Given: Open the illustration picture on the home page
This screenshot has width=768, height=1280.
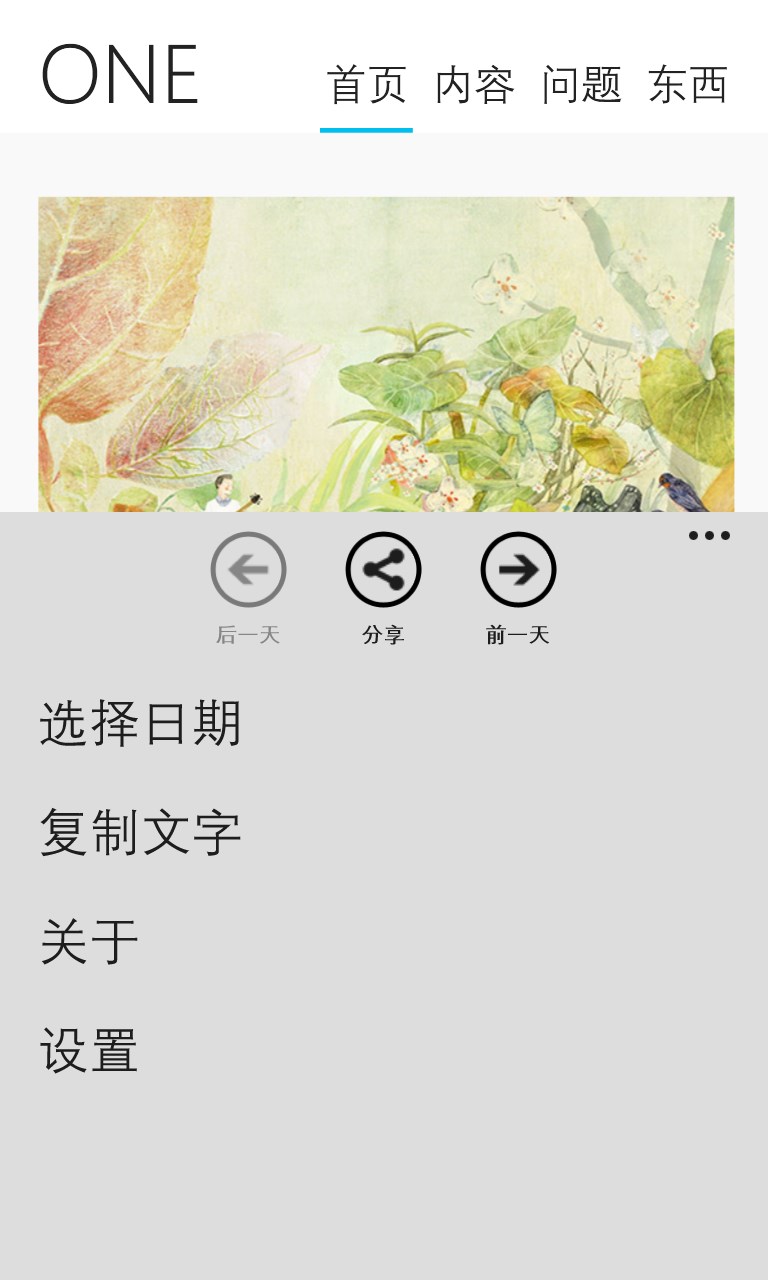Looking at the screenshot, I should [386, 354].
